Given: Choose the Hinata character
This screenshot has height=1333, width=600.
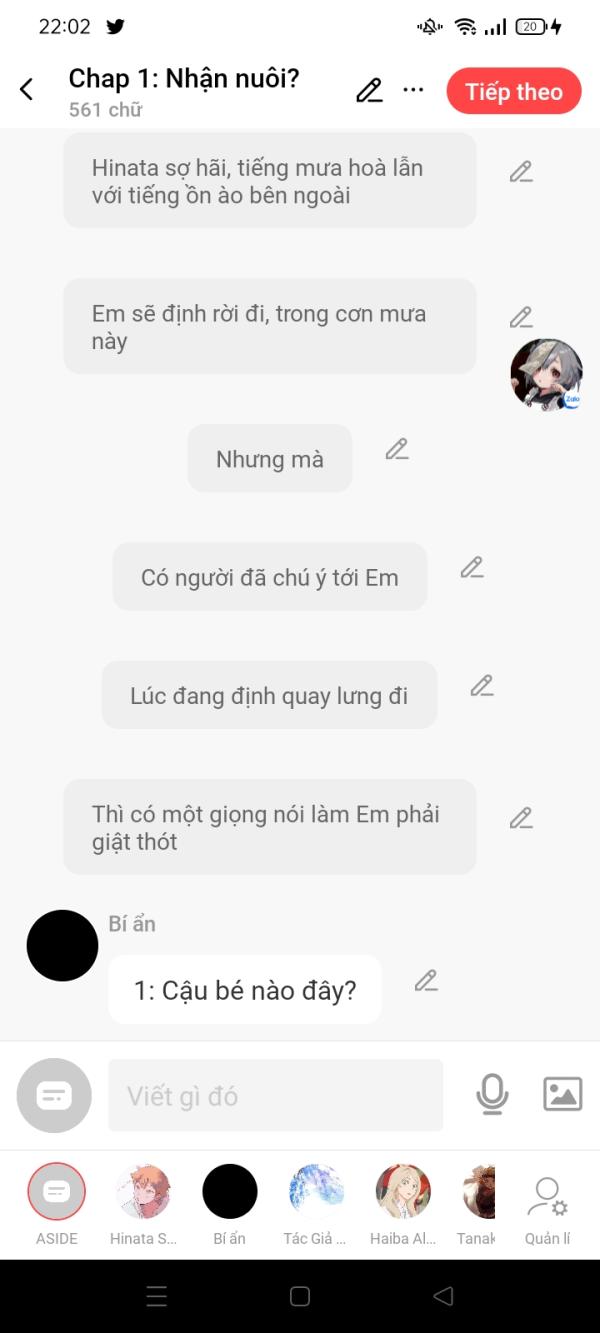Looking at the screenshot, I should coord(143,1191).
